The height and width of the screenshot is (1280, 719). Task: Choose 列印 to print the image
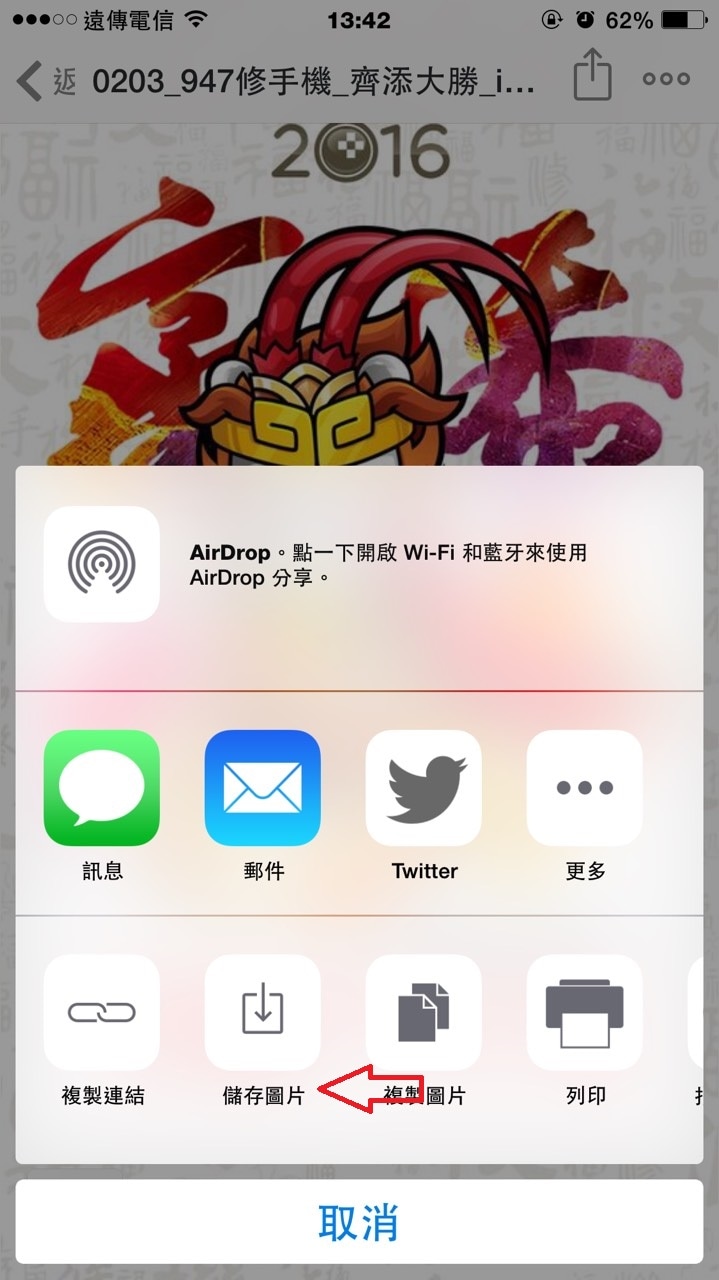pyautogui.click(x=585, y=1012)
